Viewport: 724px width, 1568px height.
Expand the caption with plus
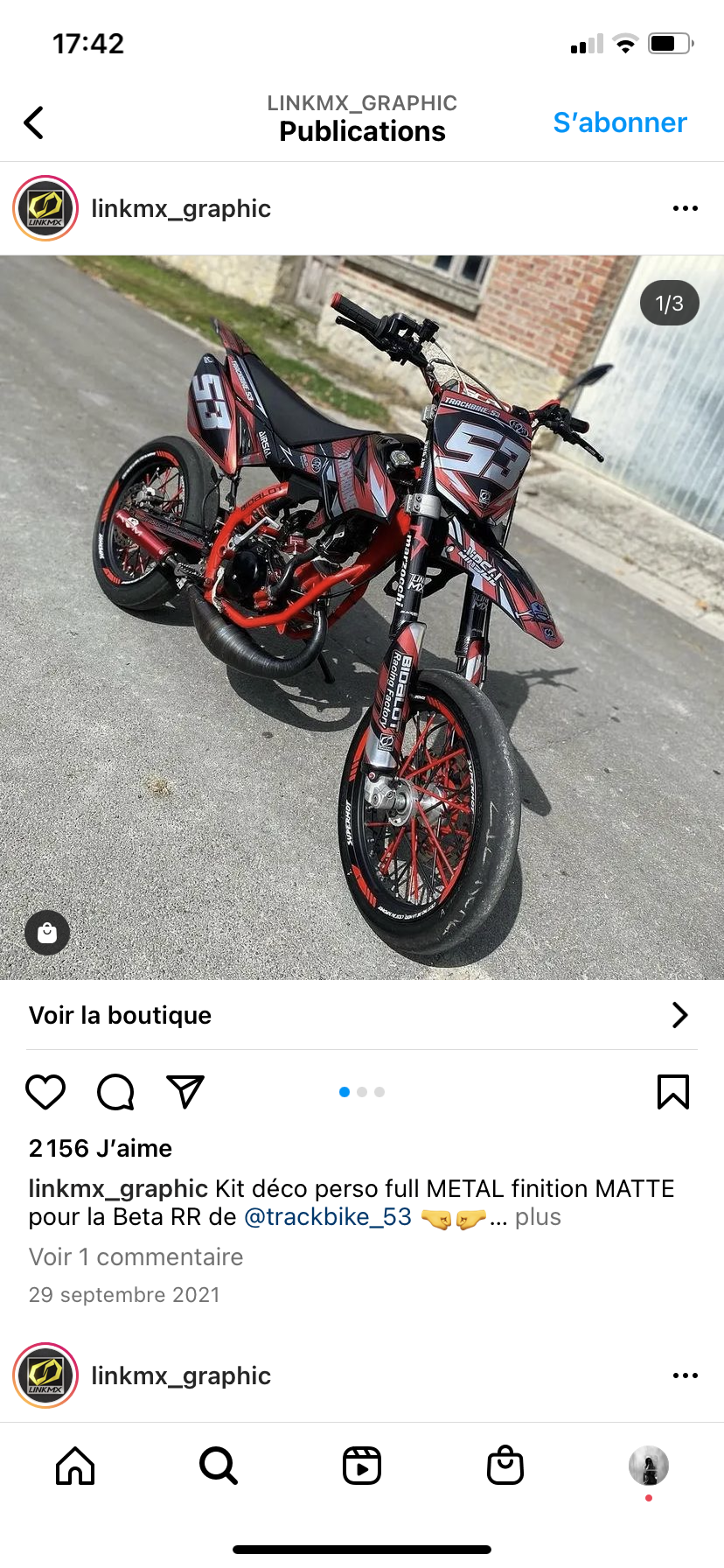point(538,1217)
